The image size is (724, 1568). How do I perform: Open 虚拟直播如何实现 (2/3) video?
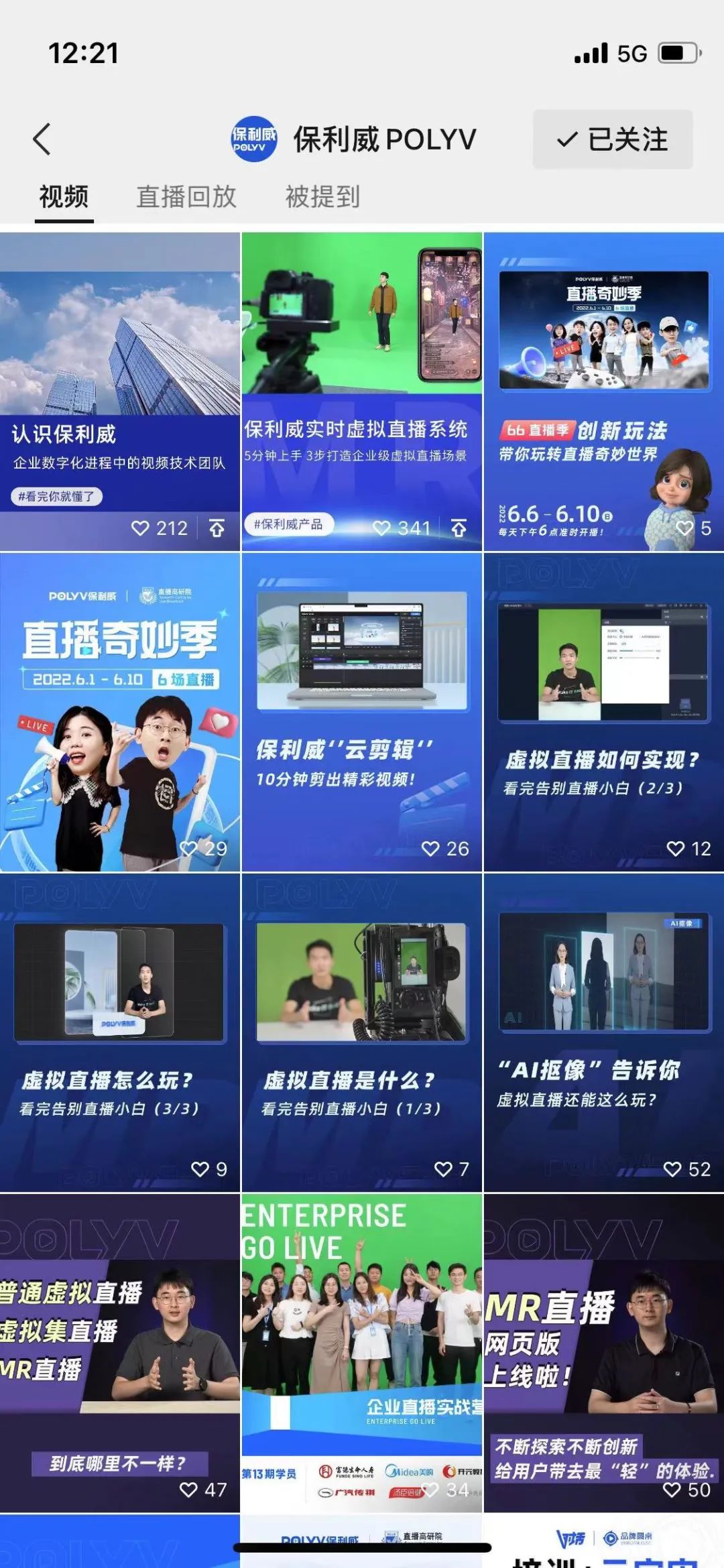pyautogui.click(x=603, y=712)
